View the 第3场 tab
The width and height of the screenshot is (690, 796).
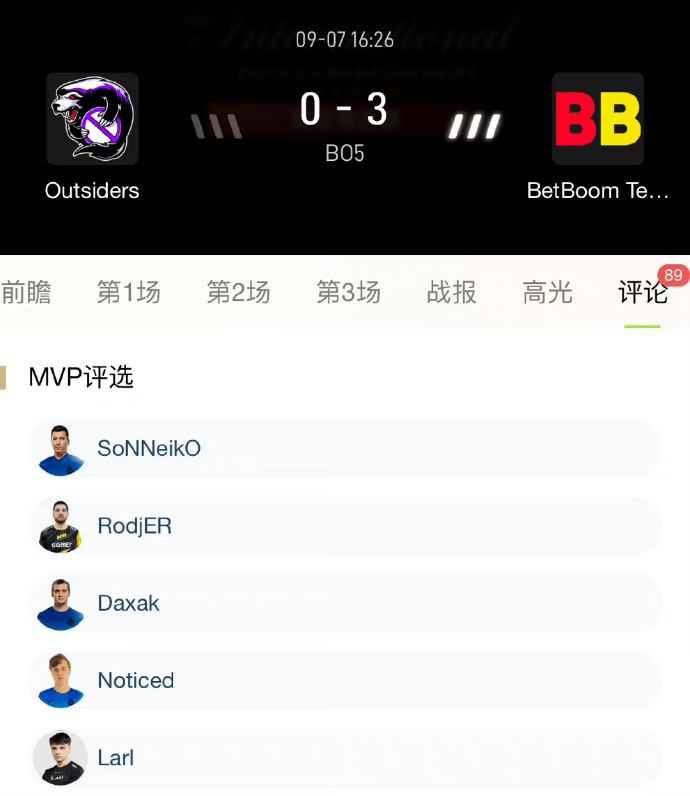tap(348, 292)
